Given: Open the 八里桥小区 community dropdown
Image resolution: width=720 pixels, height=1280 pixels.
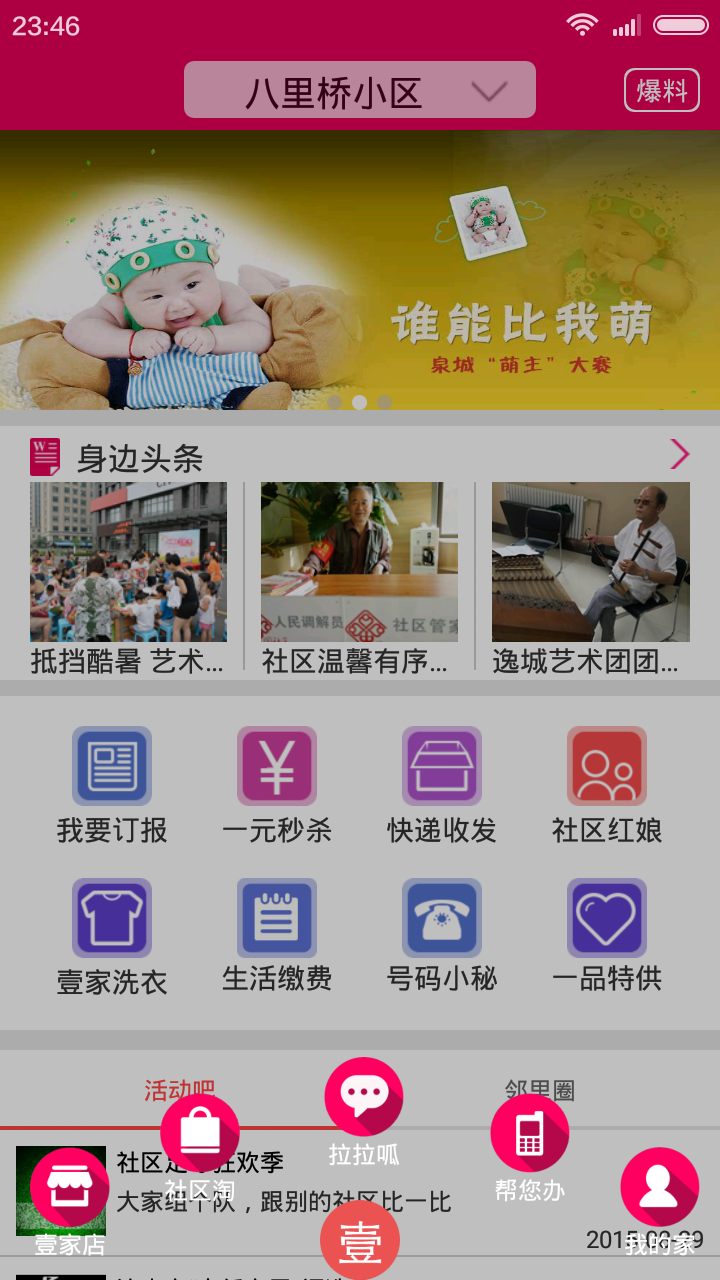Looking at the screenshot, I should point(360,91).
